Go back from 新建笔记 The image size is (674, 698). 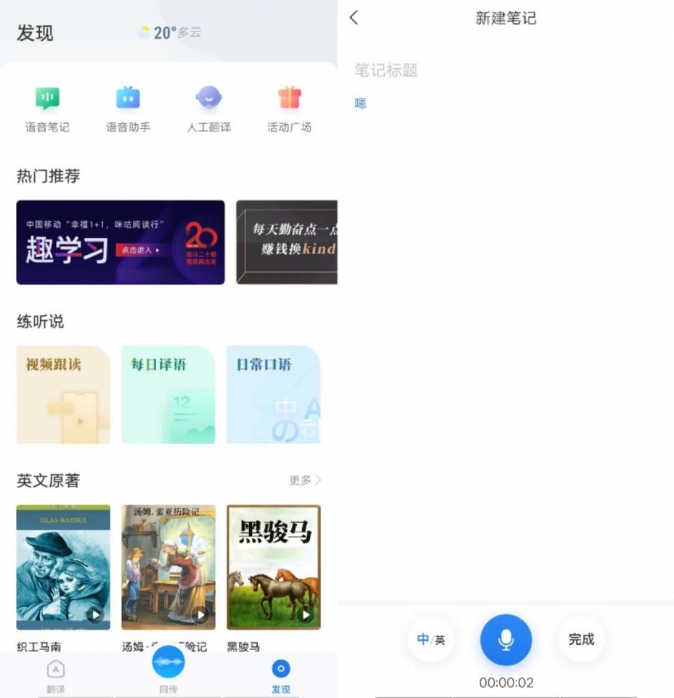(x=354, y=18)
